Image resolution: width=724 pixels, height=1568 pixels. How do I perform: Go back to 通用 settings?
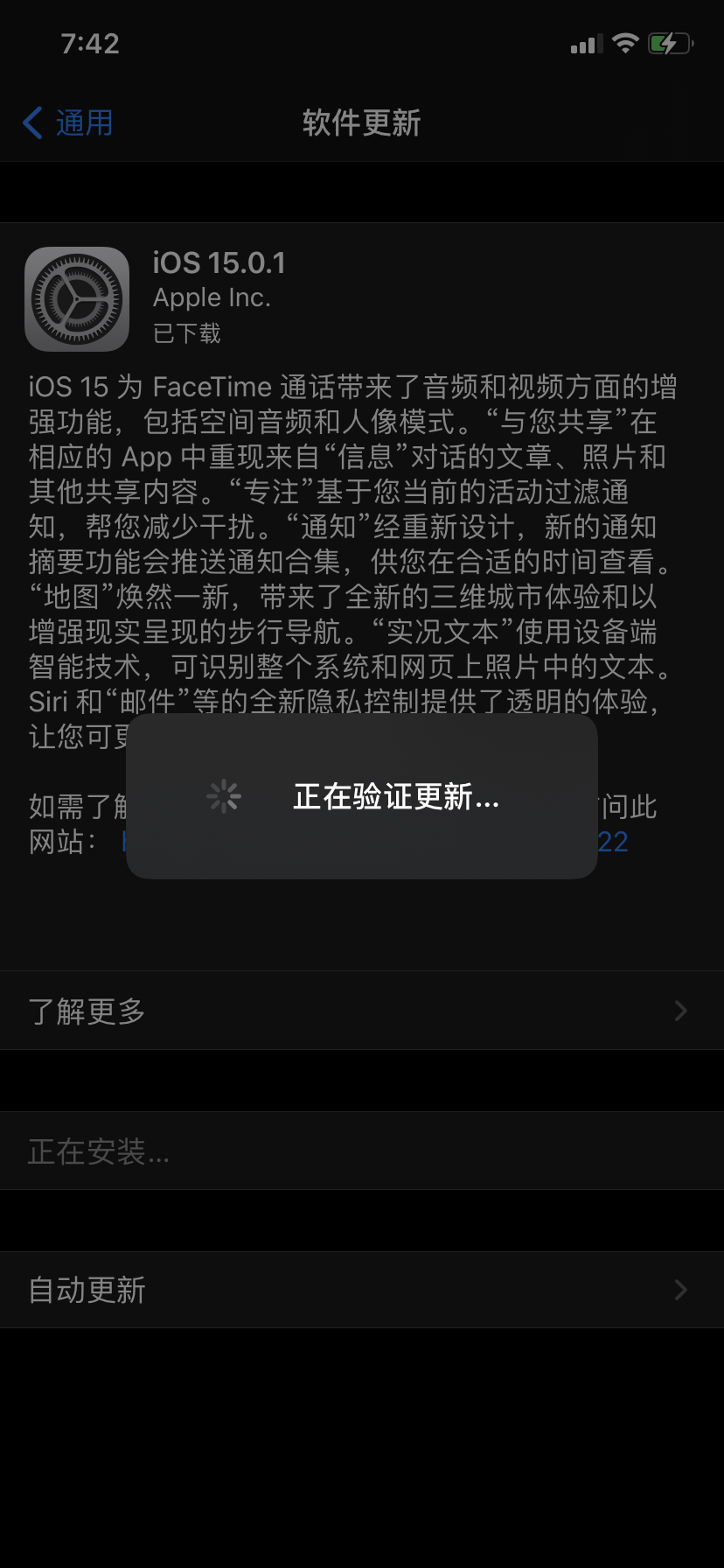pos(68,122)
